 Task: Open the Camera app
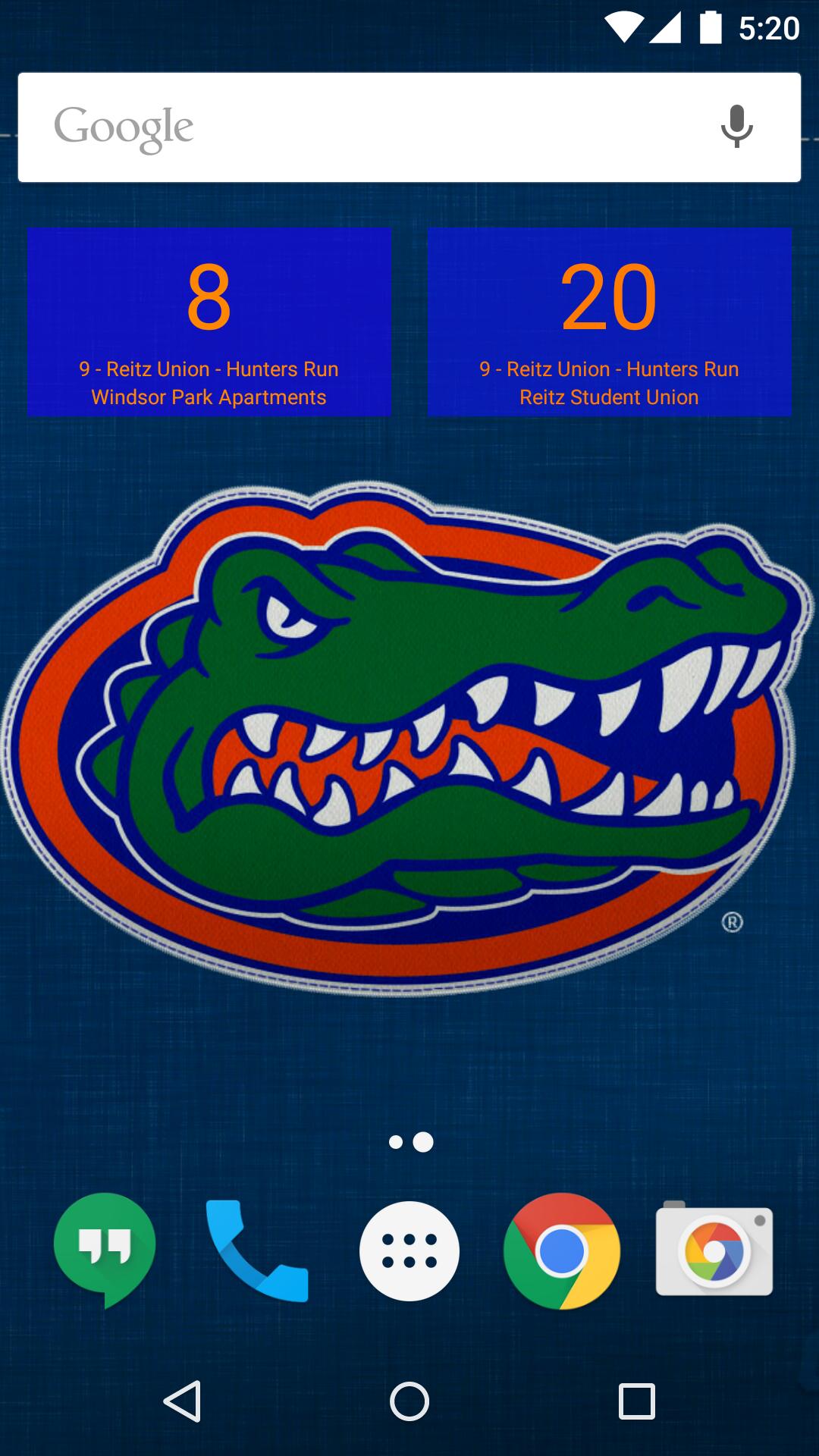pos(714,1250)
